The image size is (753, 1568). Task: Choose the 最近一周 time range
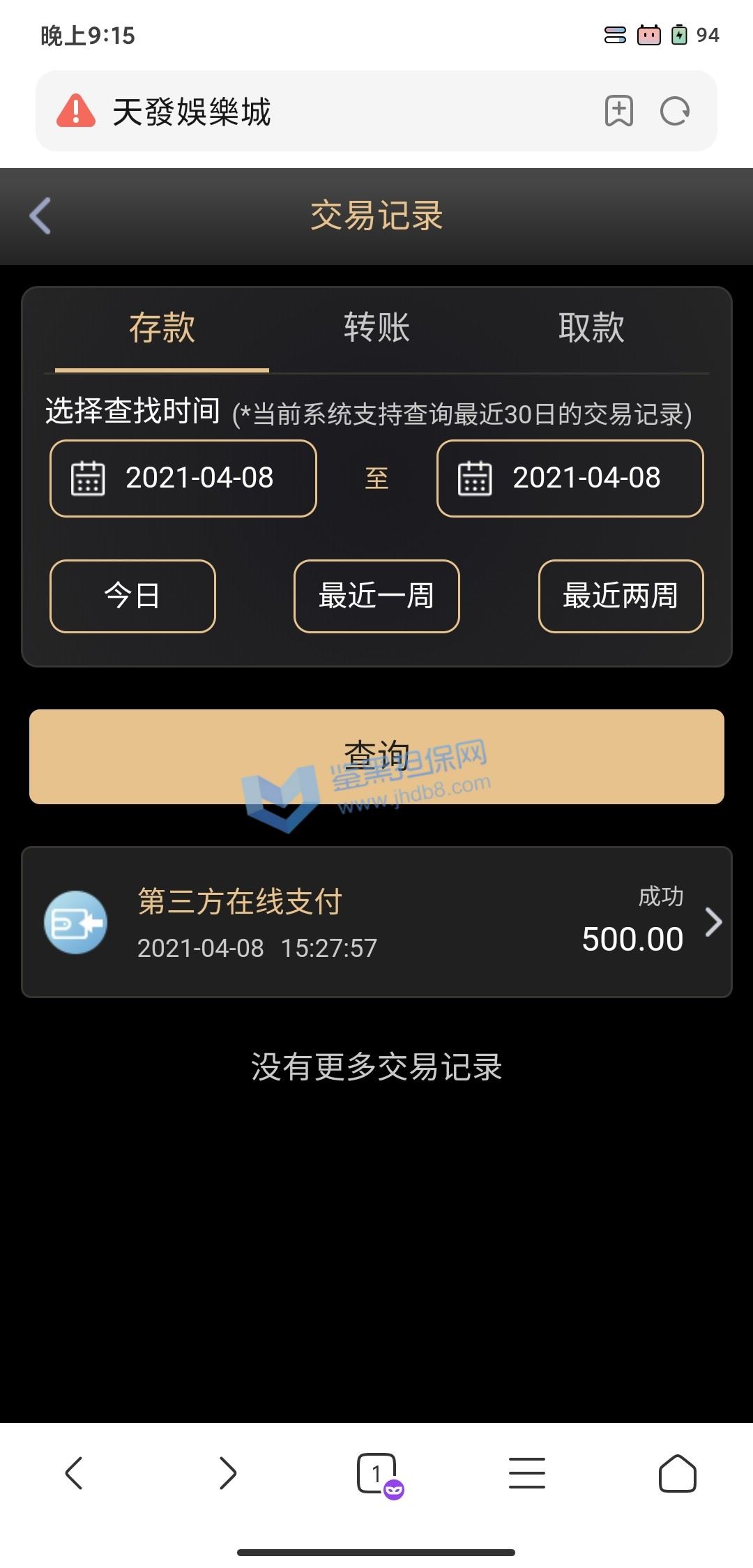(x=376, y=596)
